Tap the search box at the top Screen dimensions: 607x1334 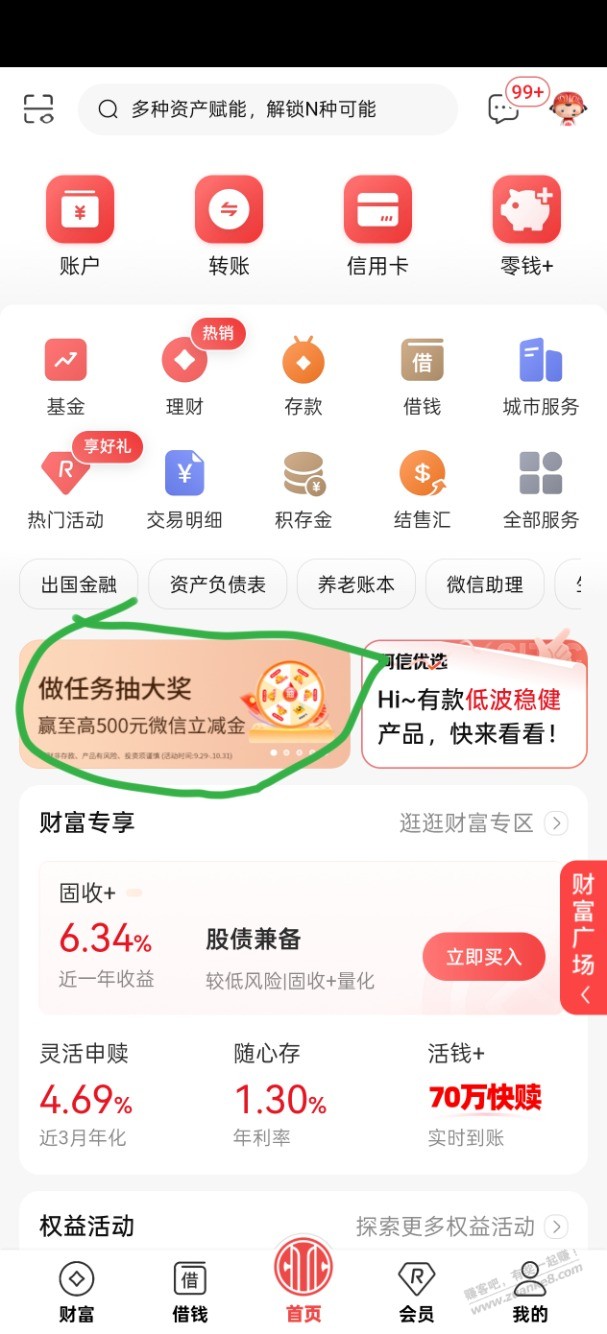[267, 110]
